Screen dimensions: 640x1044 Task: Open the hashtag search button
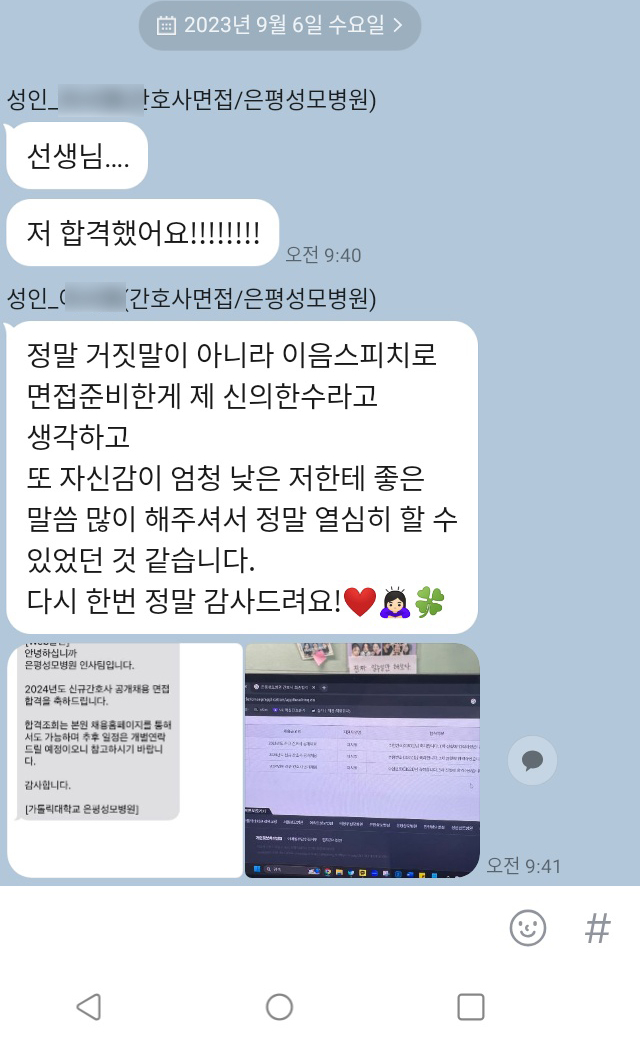(x=597, y=928)
